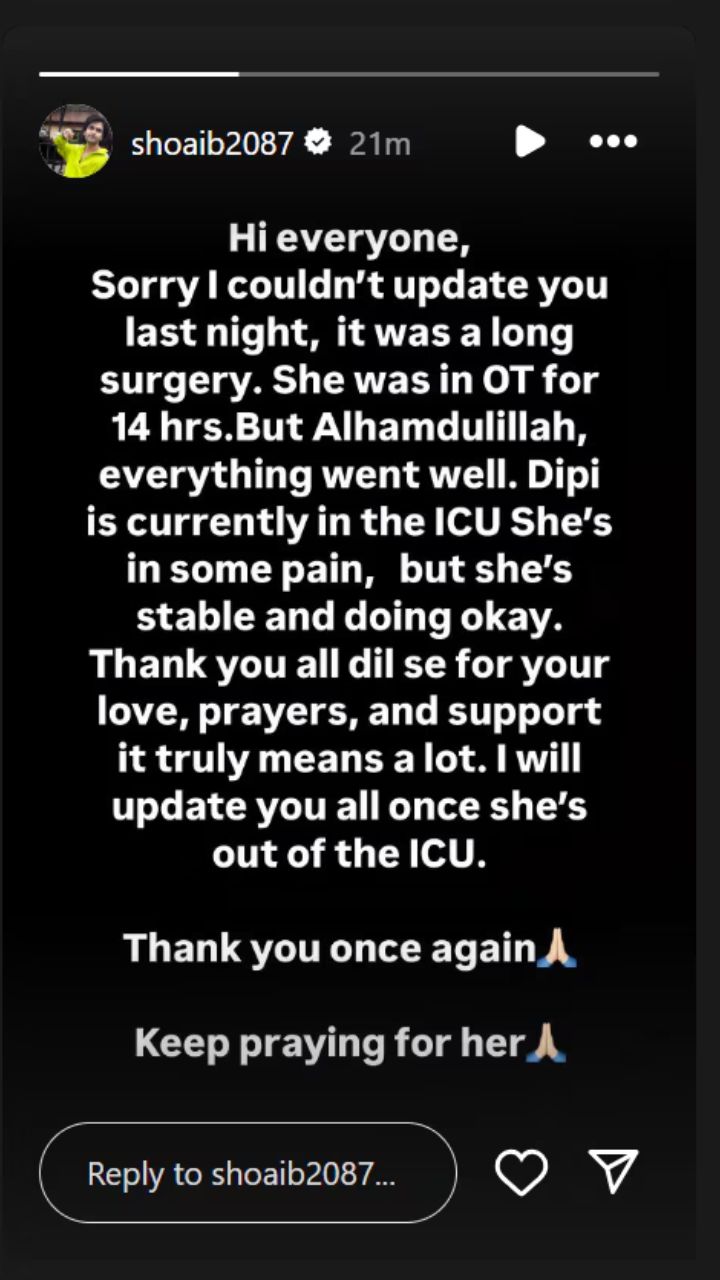Open the shoaib2087 username link
This screenshot has width=720, height=1280.
(212, 143)
